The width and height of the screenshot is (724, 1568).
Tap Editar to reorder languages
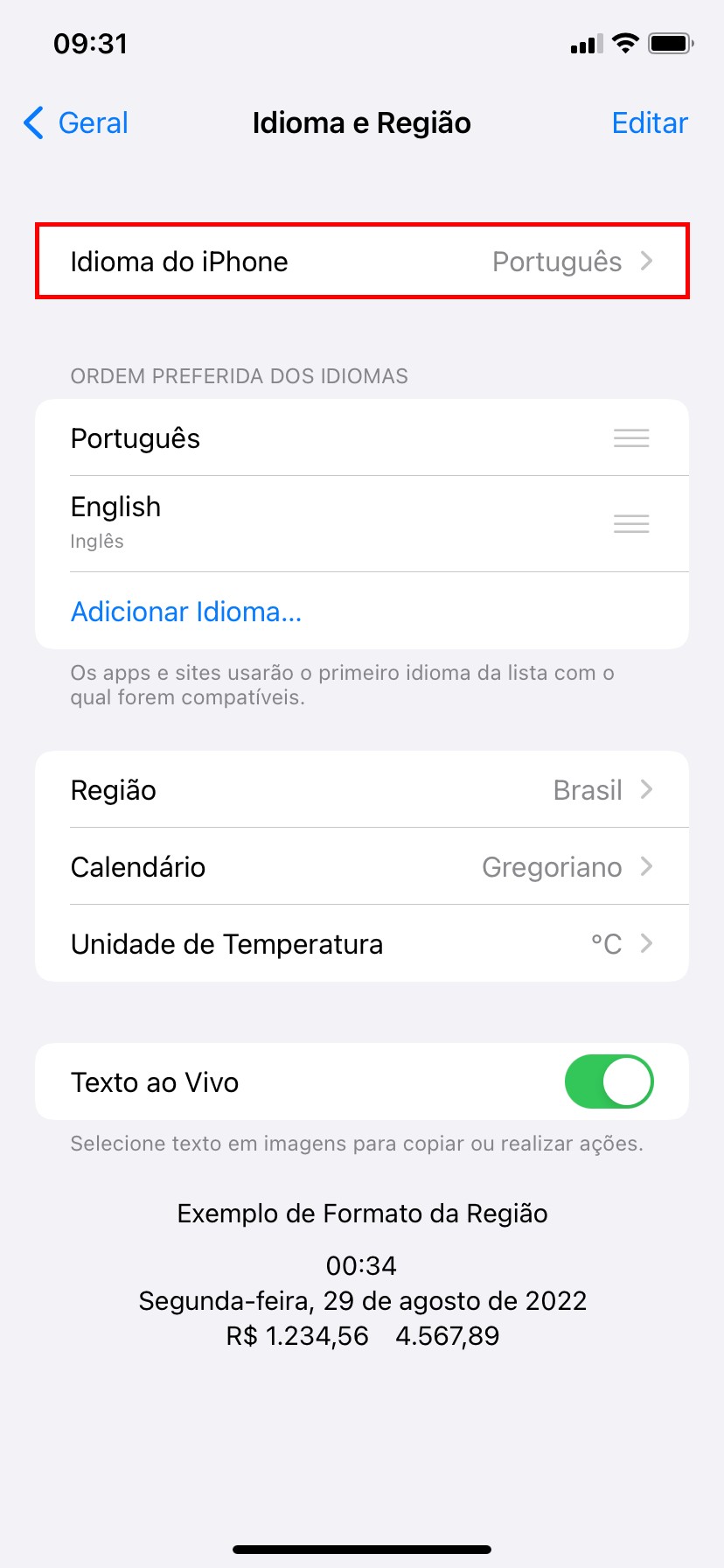pos(649,123)
